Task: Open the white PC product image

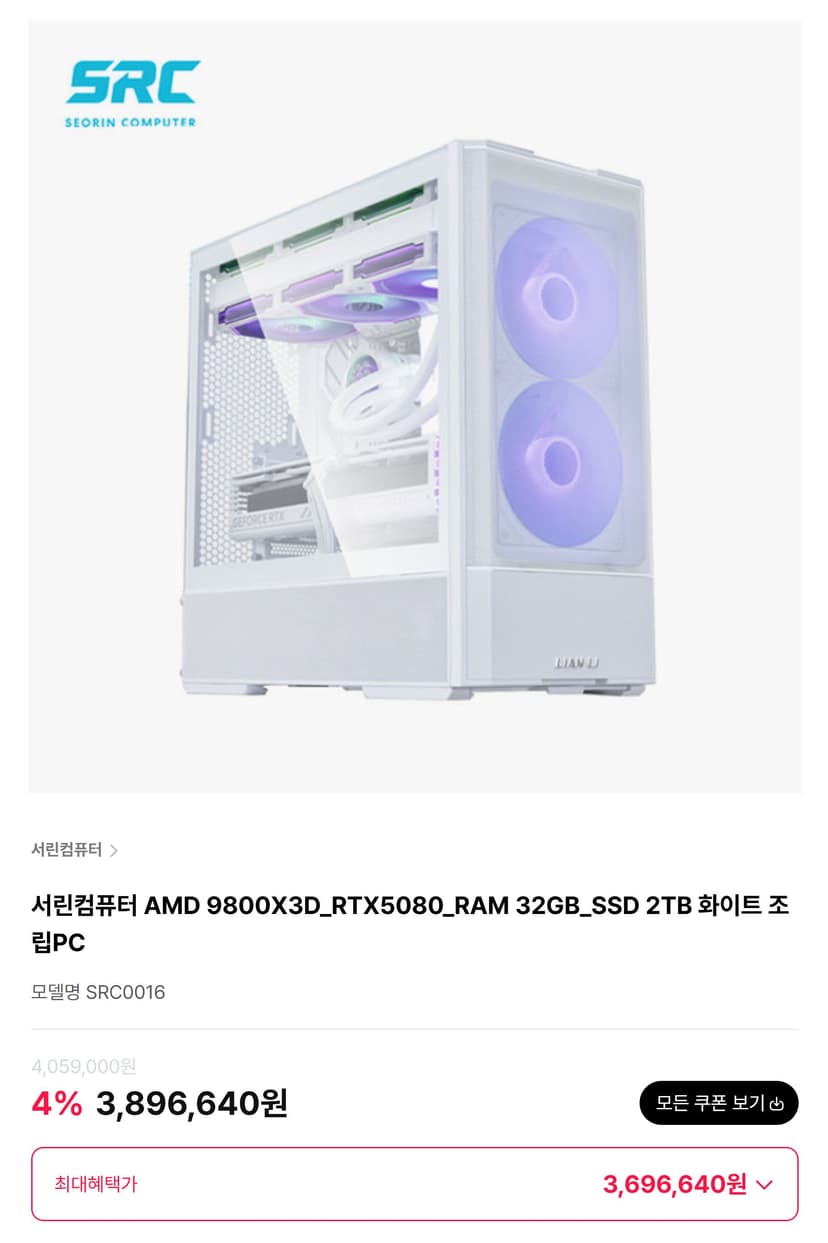Action: tap(415, 407)
